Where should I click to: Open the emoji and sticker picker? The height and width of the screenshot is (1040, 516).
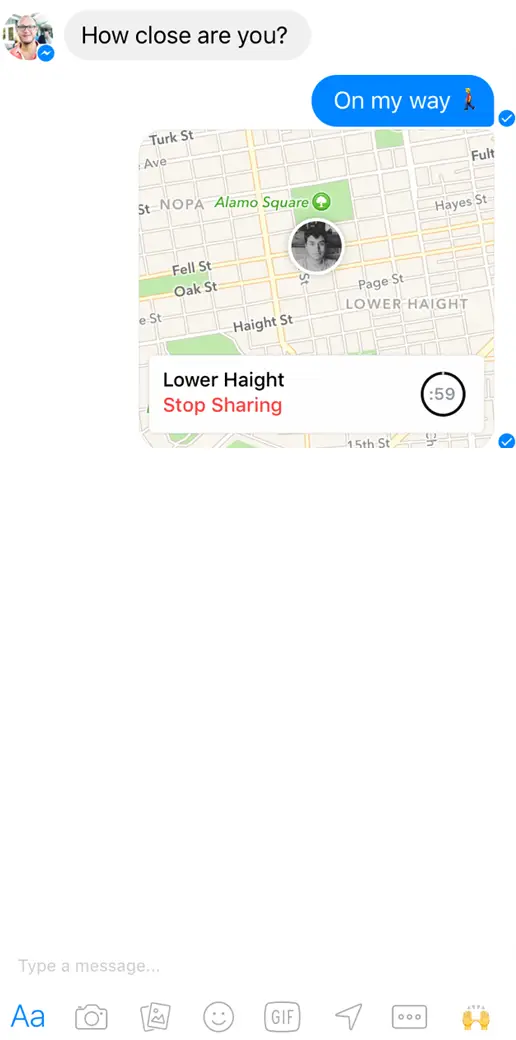[219, 1016]
